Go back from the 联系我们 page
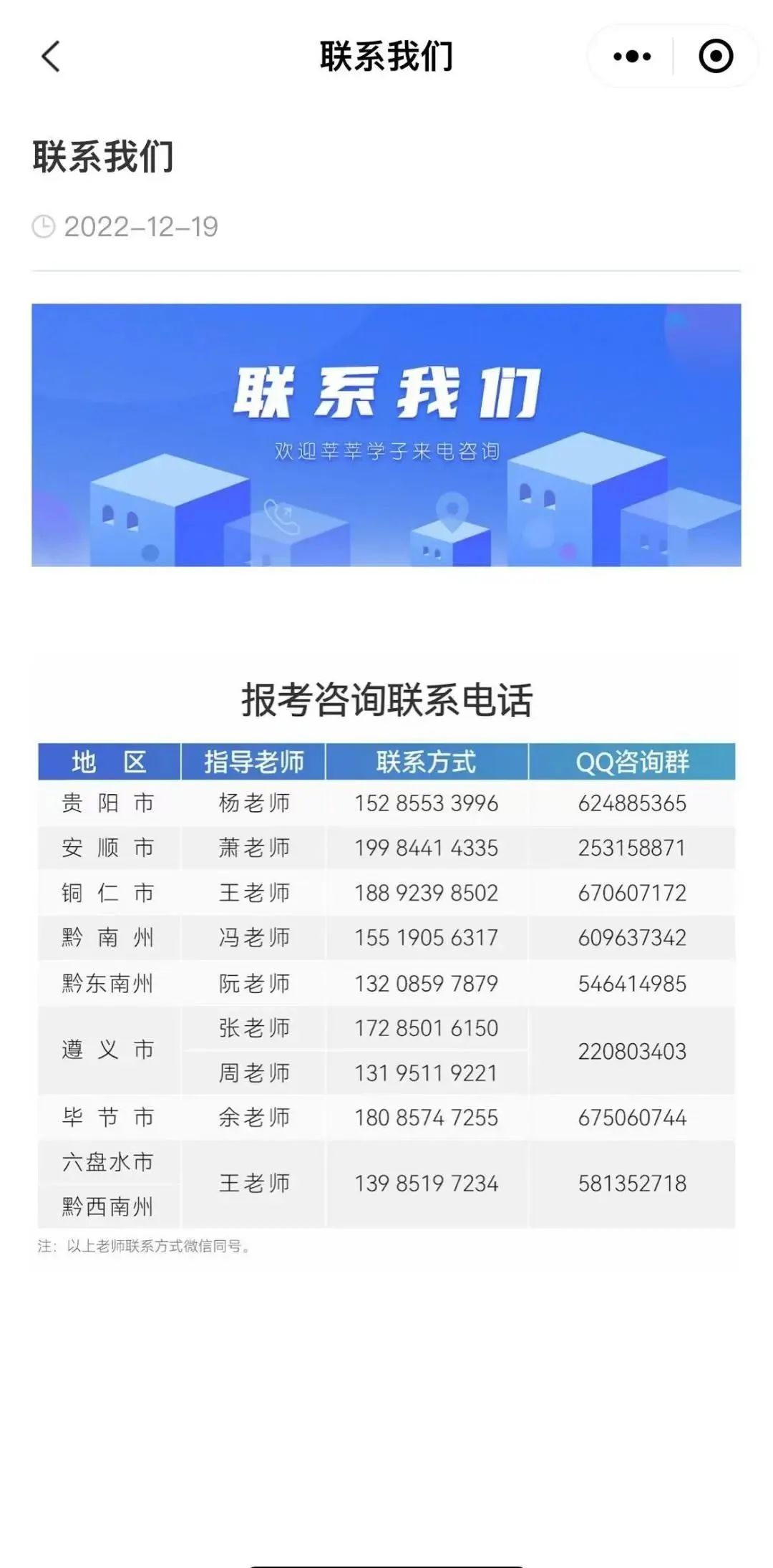Viewport: 773px width, 1568px height. coord(51,57)
